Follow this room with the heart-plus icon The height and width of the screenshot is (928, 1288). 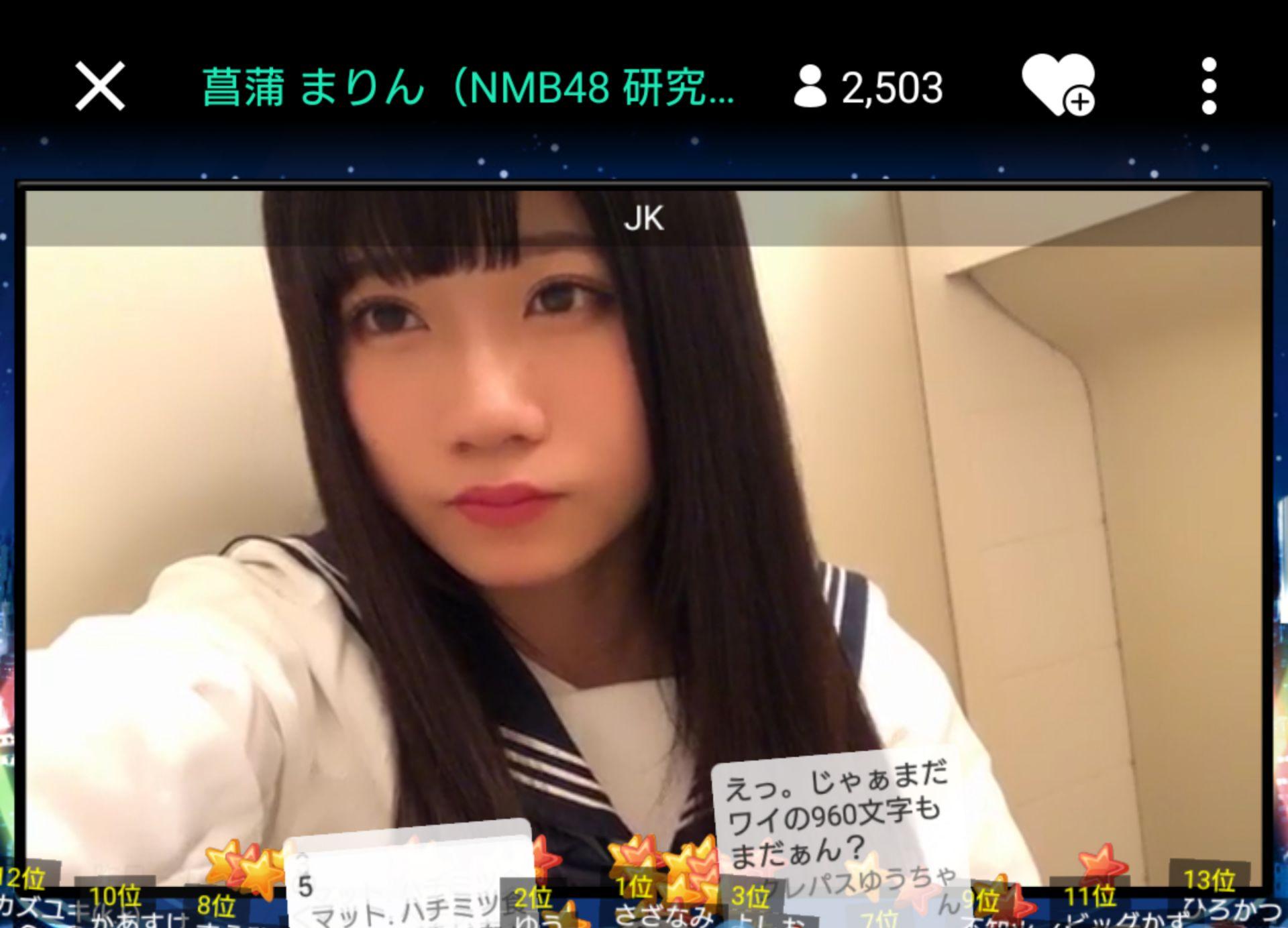coord(1058,85)
